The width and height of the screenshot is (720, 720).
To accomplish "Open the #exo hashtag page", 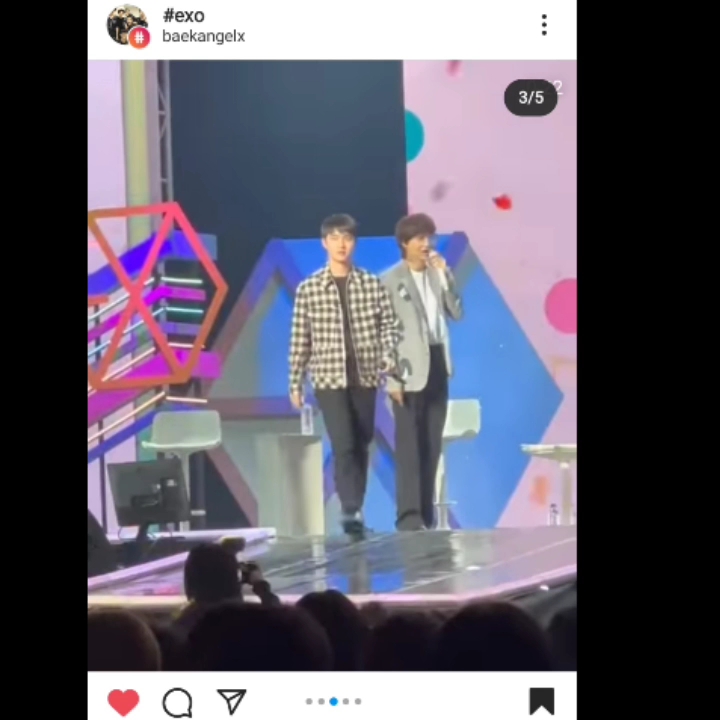I will (x=183, y=16).
